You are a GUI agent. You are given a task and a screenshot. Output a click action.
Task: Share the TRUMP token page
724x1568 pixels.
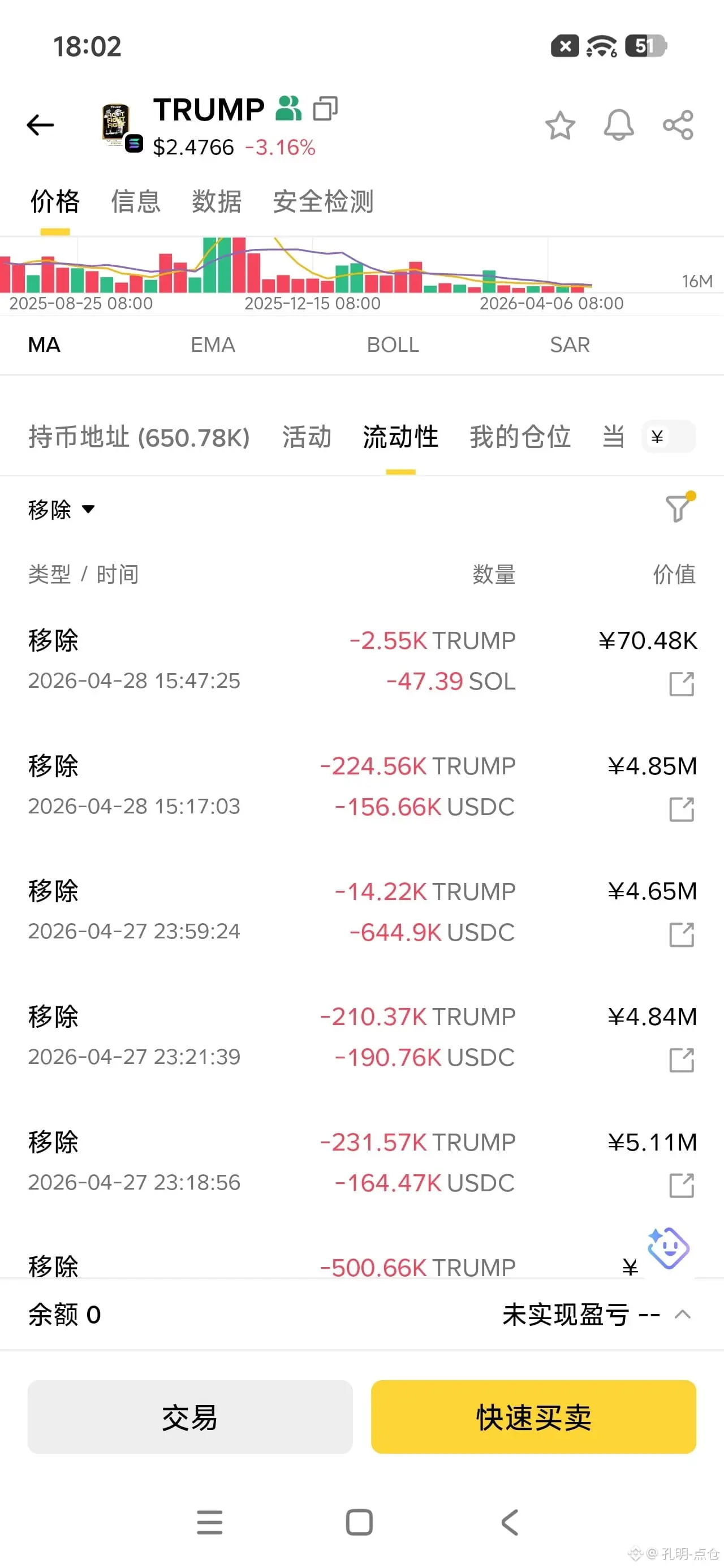click(678, 126)
